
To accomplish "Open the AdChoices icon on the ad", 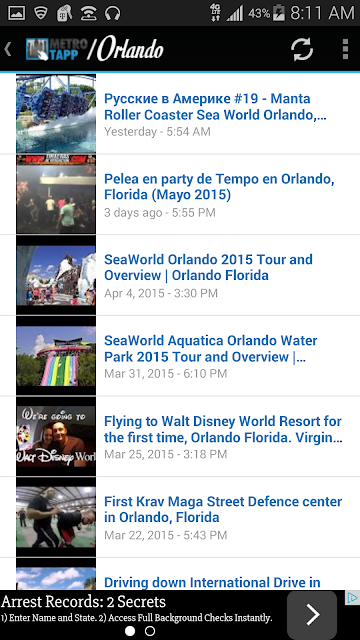I will click(x=352, y=598).
